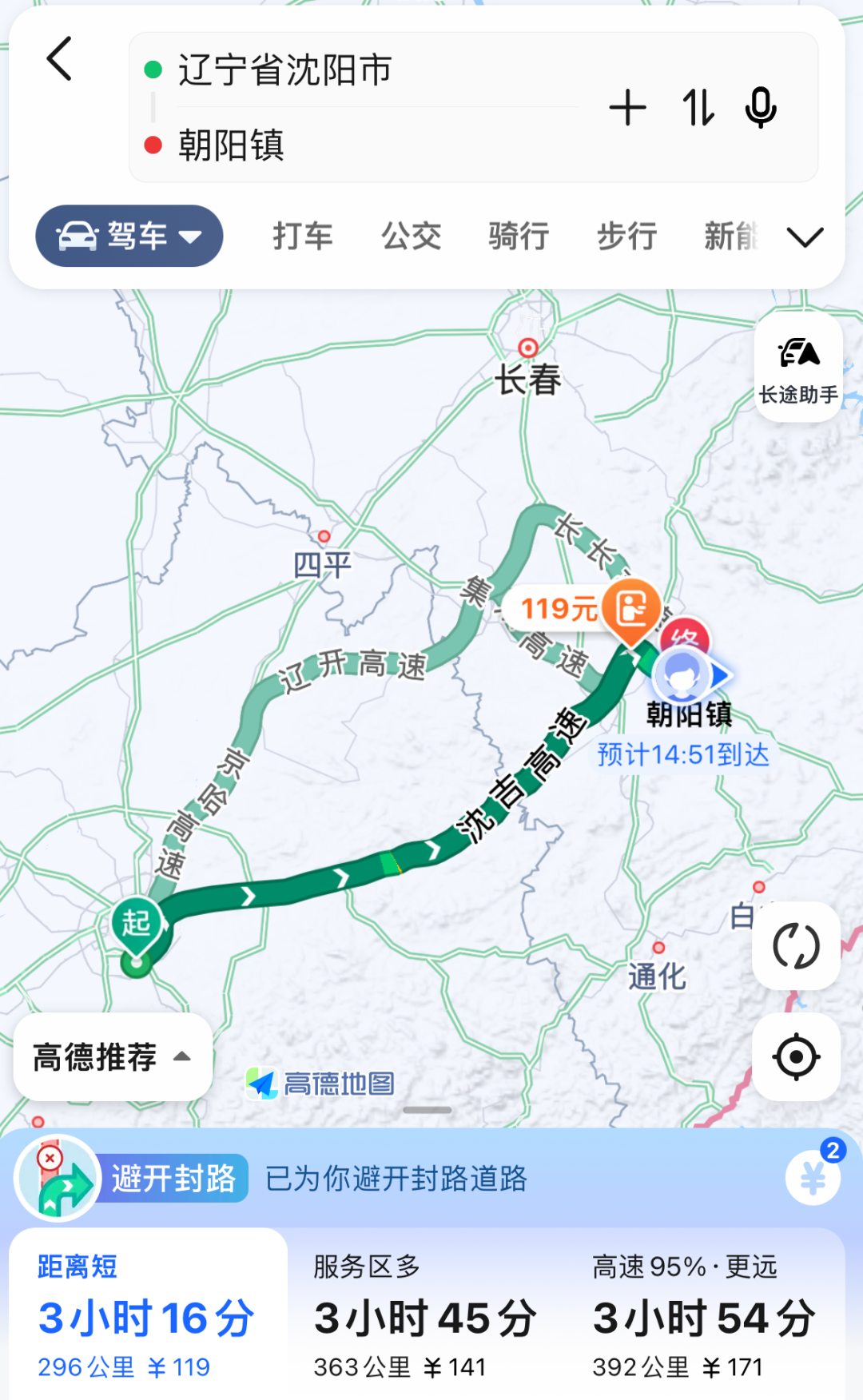Start voice input with the microphone
The height and width of the screenshot is (1400, 863).
coord(761,108)
